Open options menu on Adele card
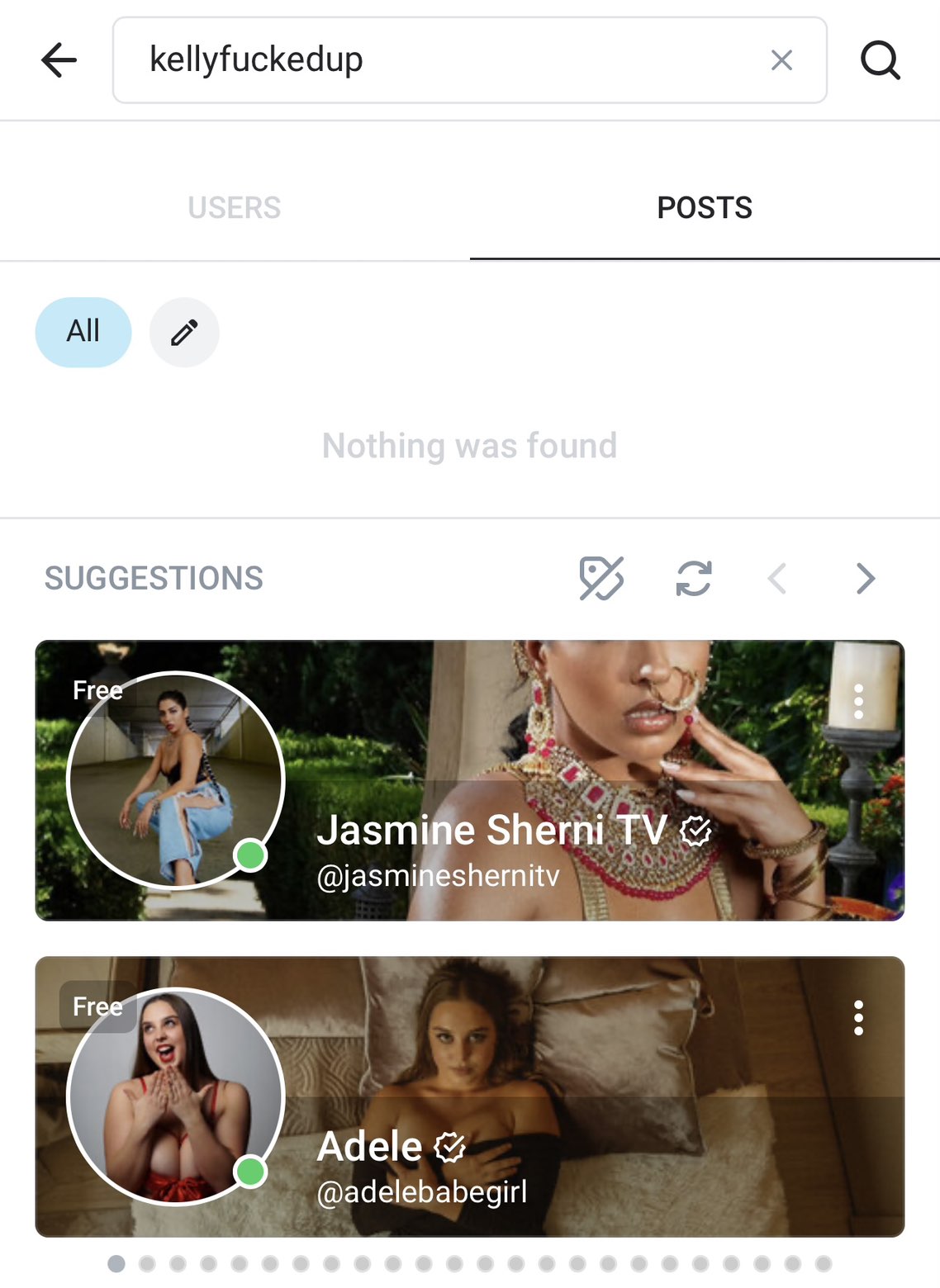940x1288 pixels. (x=858, y=1018)
